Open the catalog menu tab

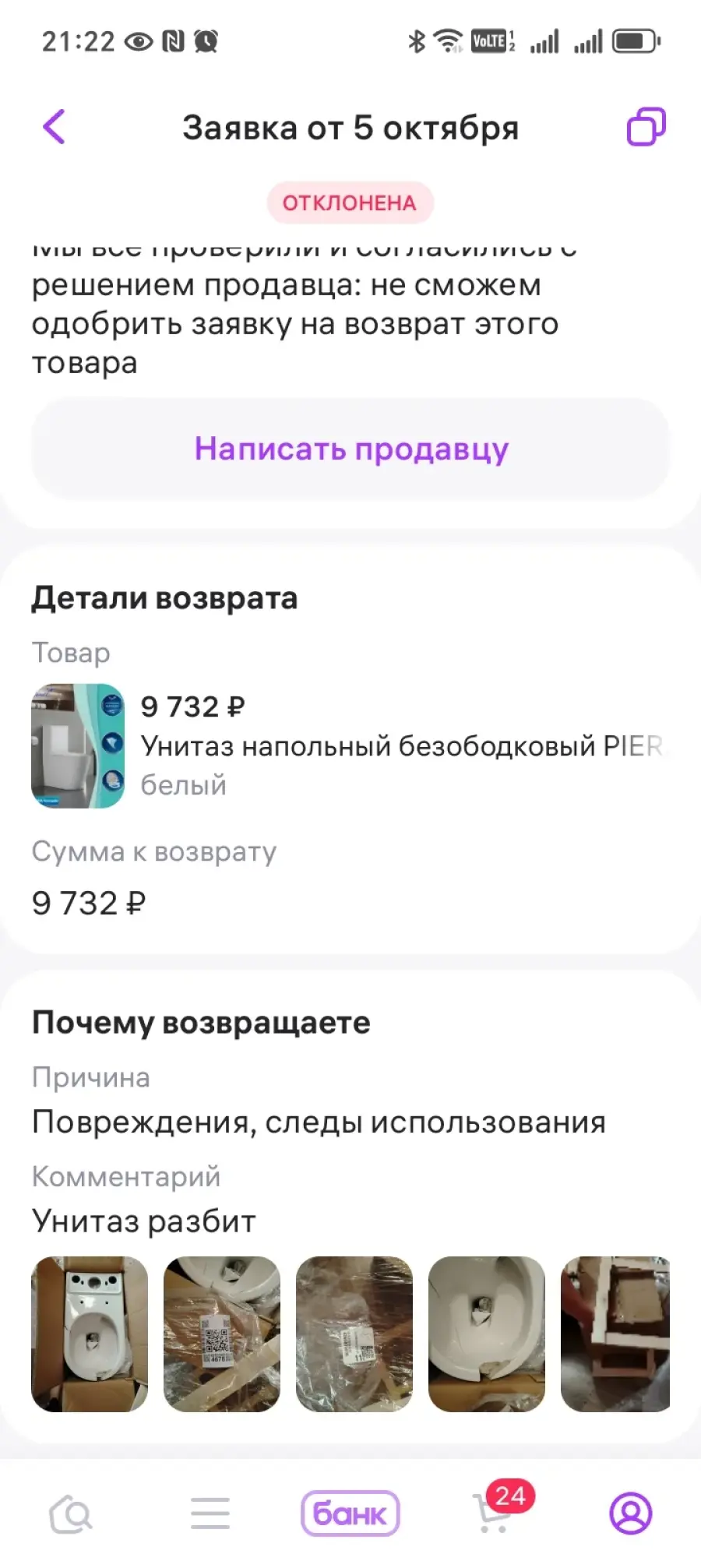[210, 1513]
